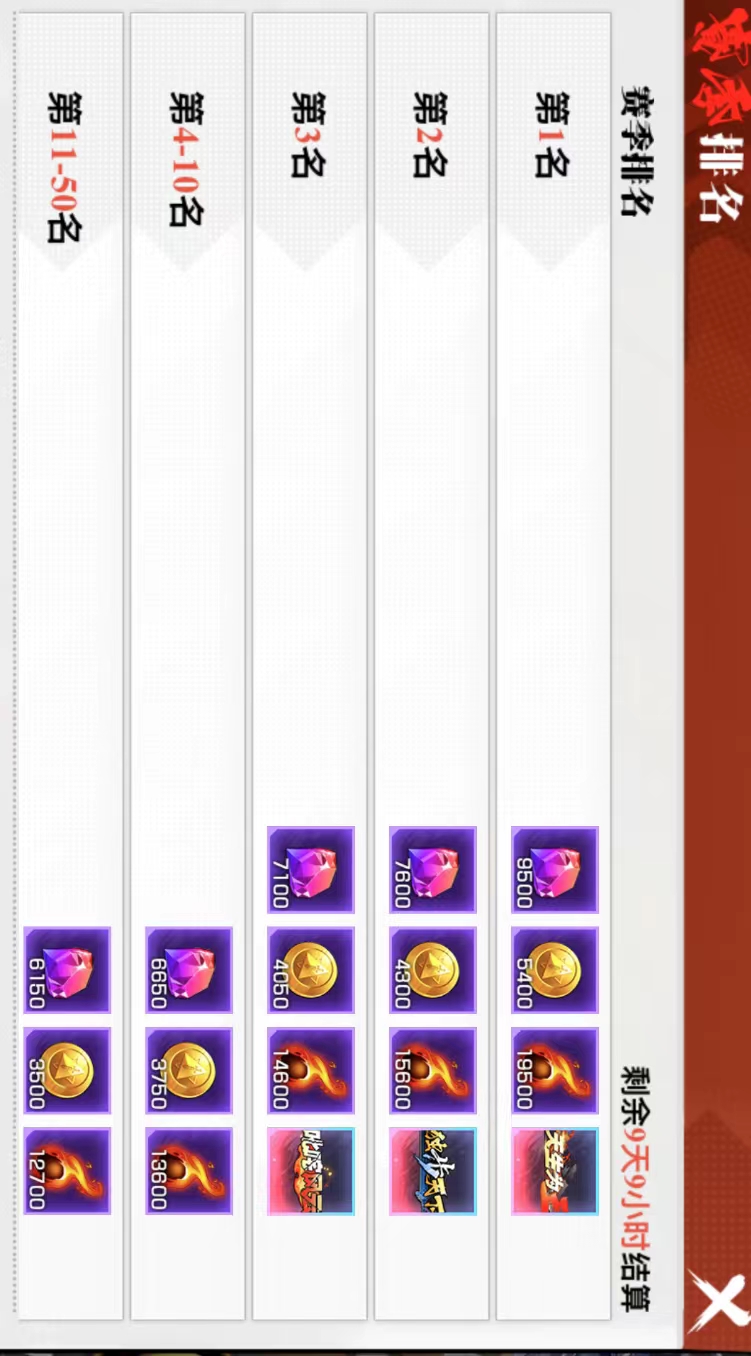Inspect the 19500 flame reward item
The height and width of the screenshot is (1356, 751).
555,1071
